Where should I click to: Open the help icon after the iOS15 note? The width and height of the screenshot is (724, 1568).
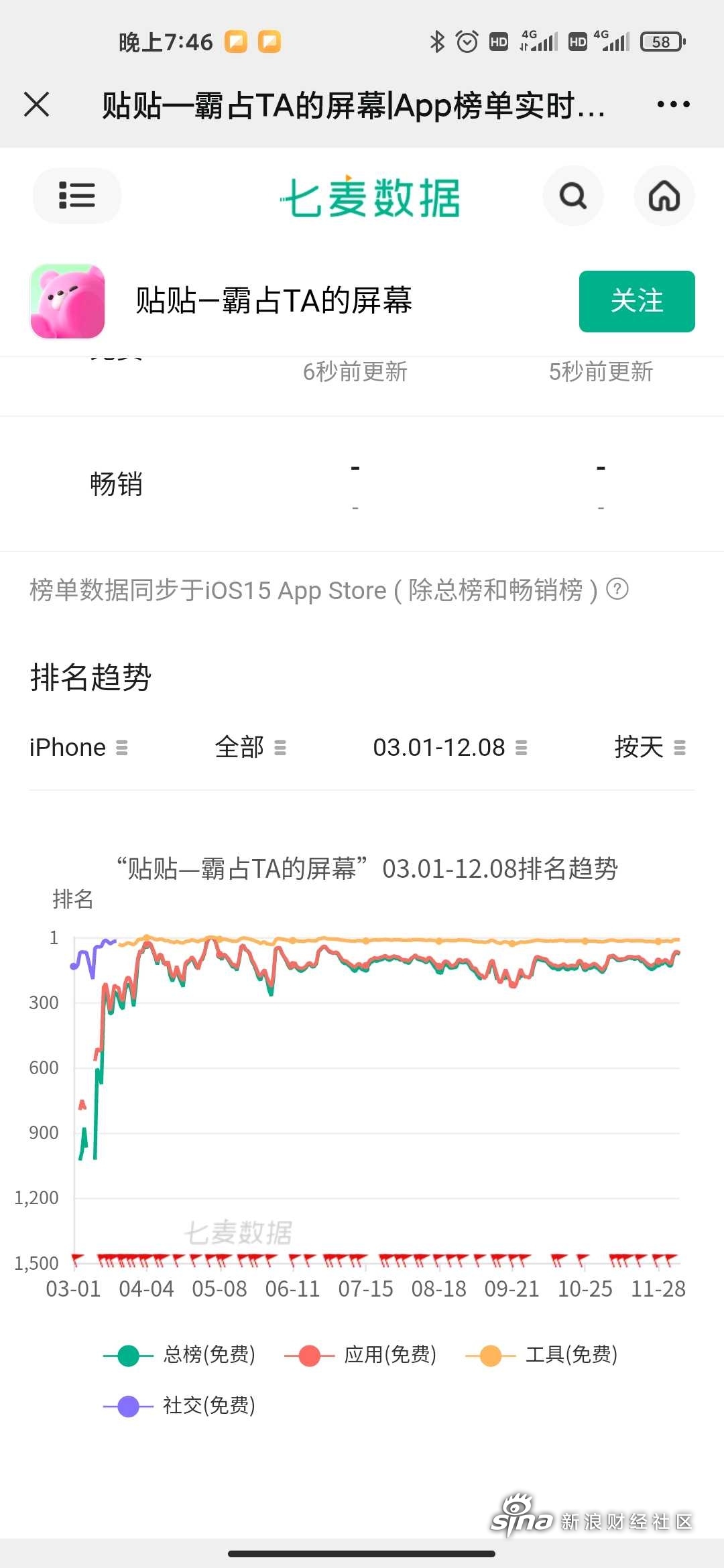617,589
